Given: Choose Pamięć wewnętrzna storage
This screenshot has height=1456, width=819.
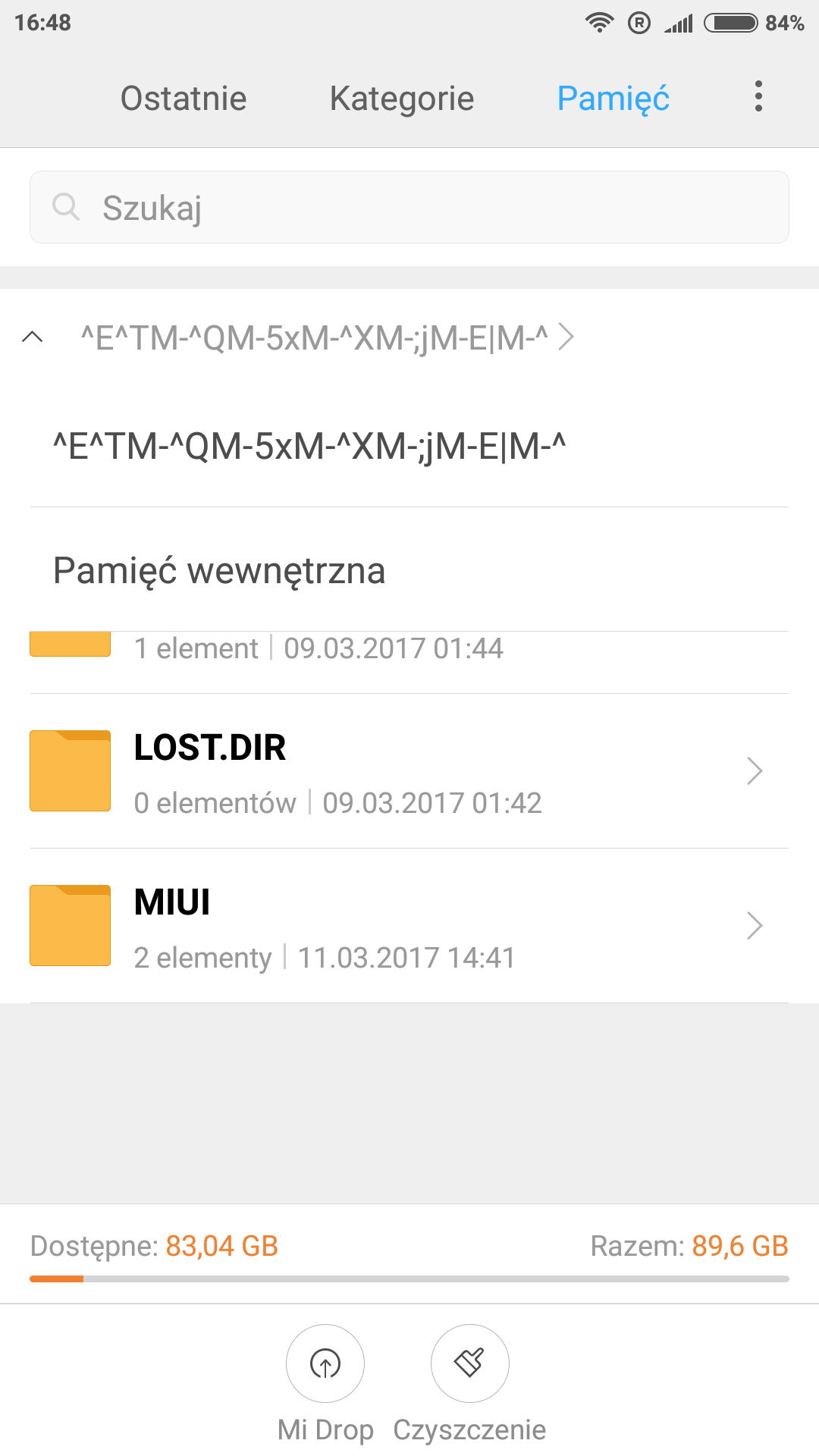Looking at the screenshot, I should point(219,570).
